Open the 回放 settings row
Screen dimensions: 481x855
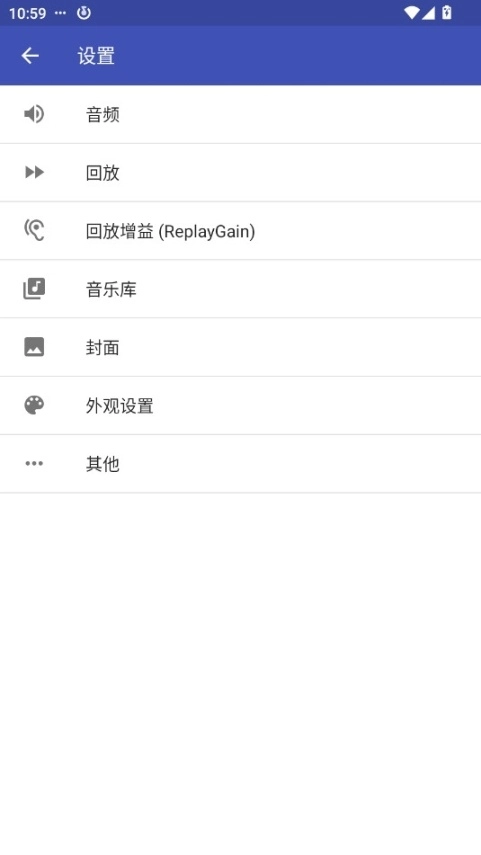coord(240,173)
